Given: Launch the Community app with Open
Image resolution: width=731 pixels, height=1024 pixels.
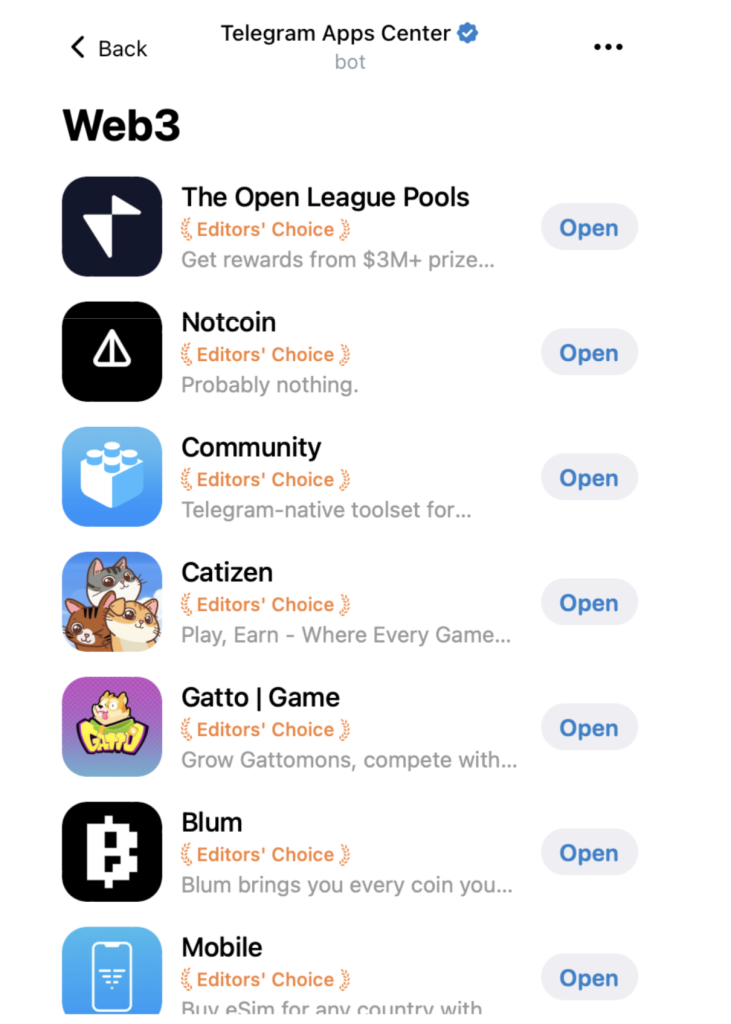Looking at the screenshot, I should [x=589, y=478].
